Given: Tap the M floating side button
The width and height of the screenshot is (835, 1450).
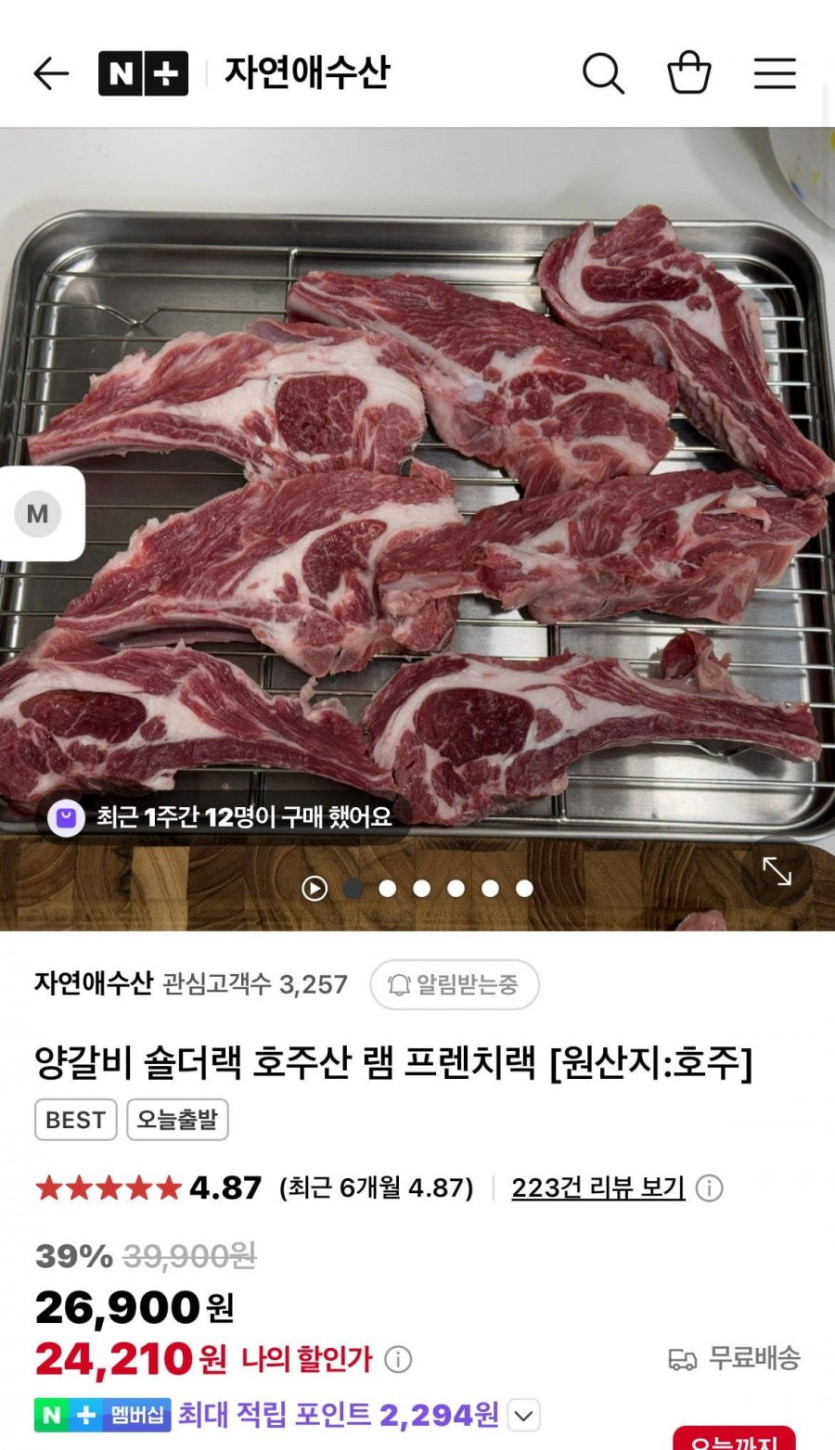Looking at the screenshot, I should tap(38, 514).
